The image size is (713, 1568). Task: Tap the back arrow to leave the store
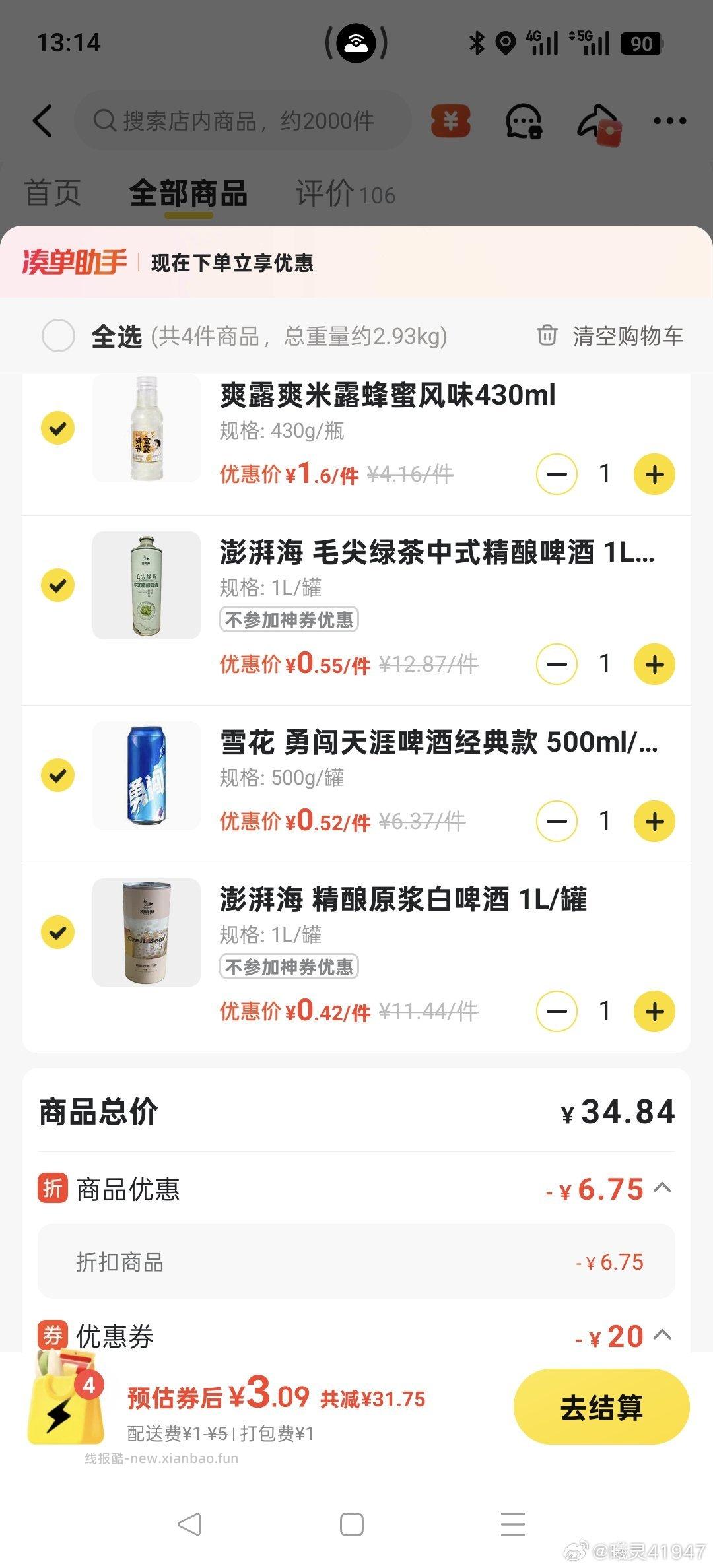(x=42, y=121)
